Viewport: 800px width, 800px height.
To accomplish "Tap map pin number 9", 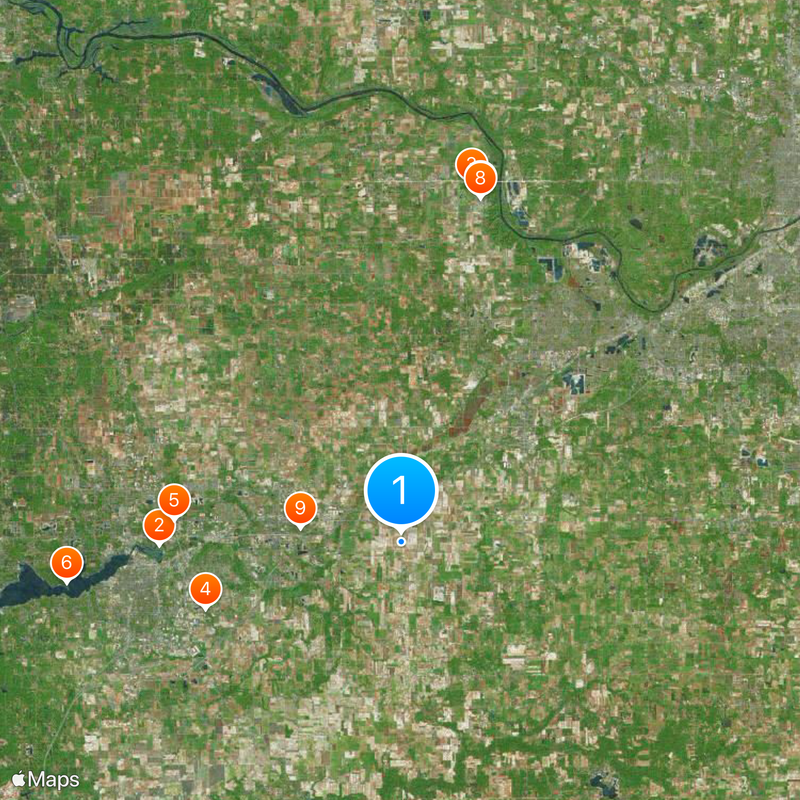I will (299, 508).
